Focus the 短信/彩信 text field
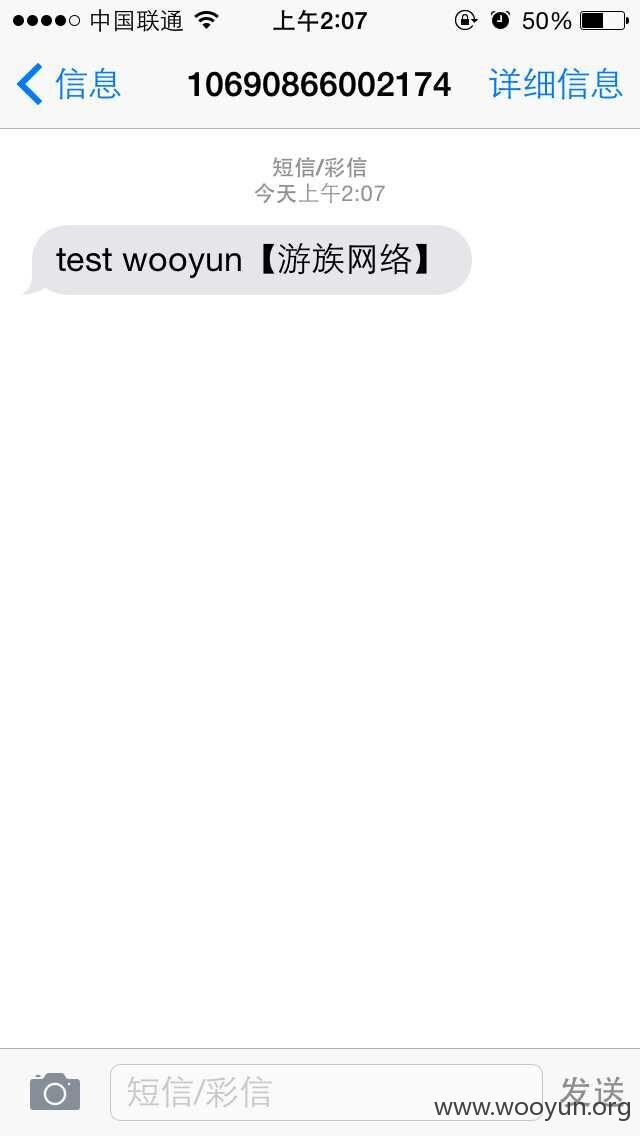The height and width of the screenshot is (1136, 640). point(326,1092)
